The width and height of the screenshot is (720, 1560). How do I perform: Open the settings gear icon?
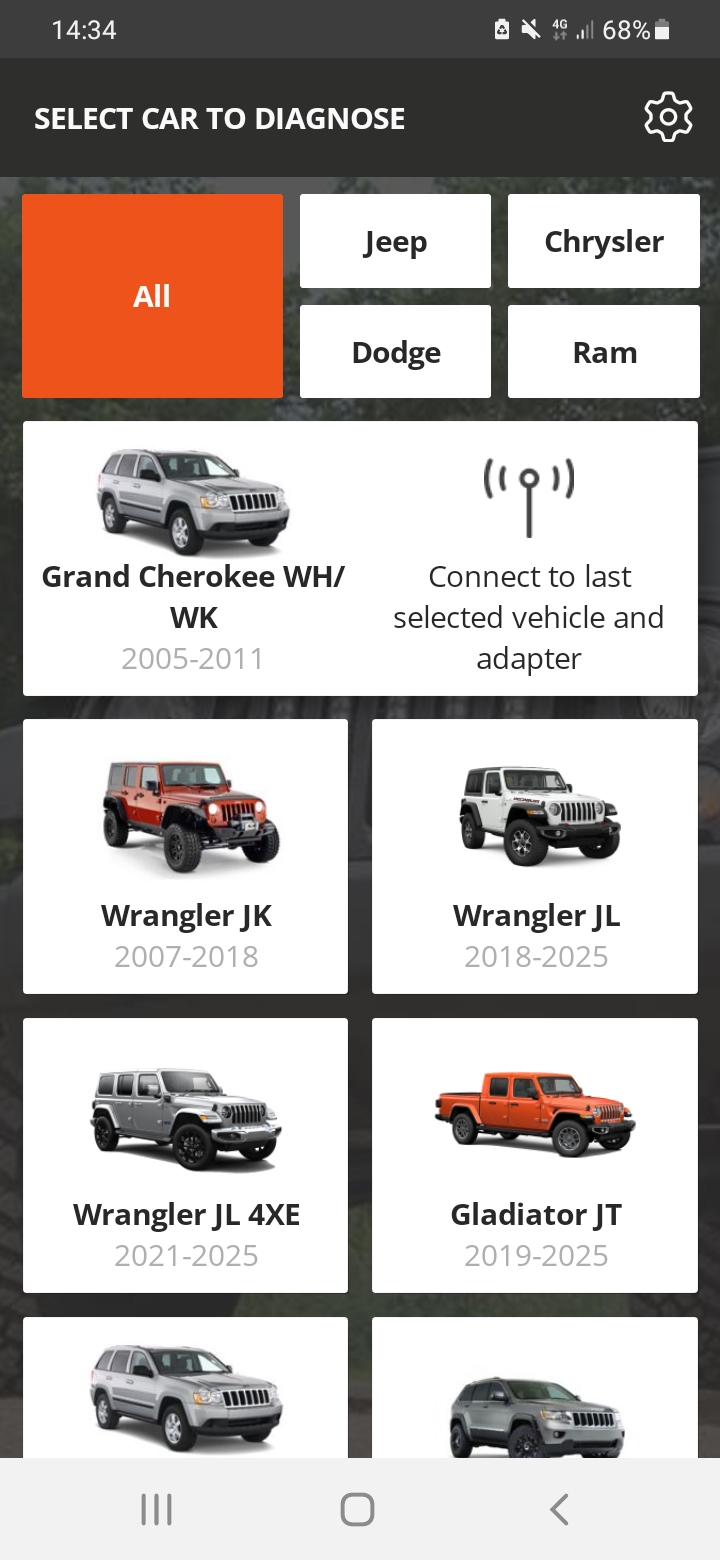pos(668,118)
